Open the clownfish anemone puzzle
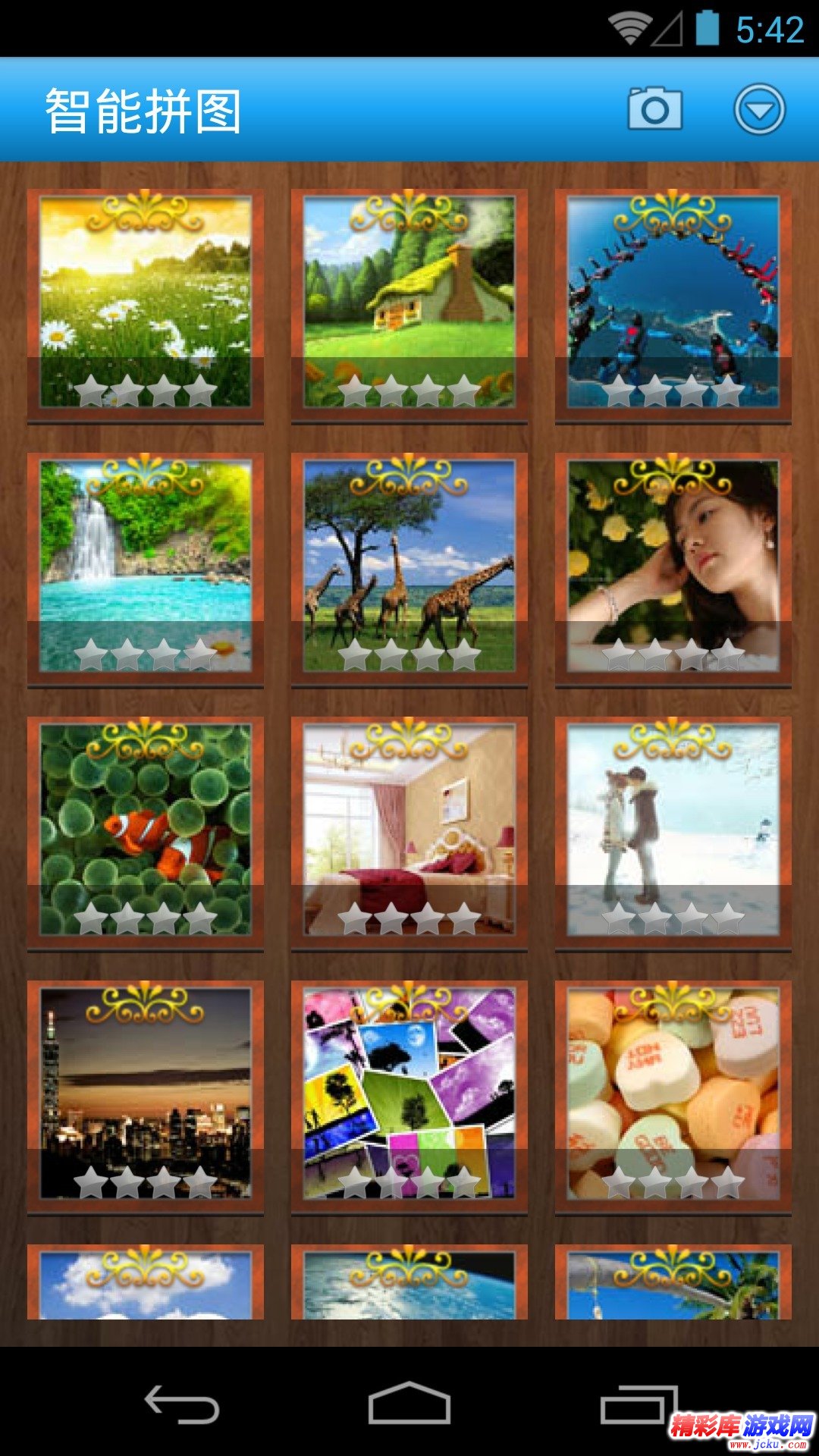Viewport: 819px width, 1456px height. coord(146,831)
